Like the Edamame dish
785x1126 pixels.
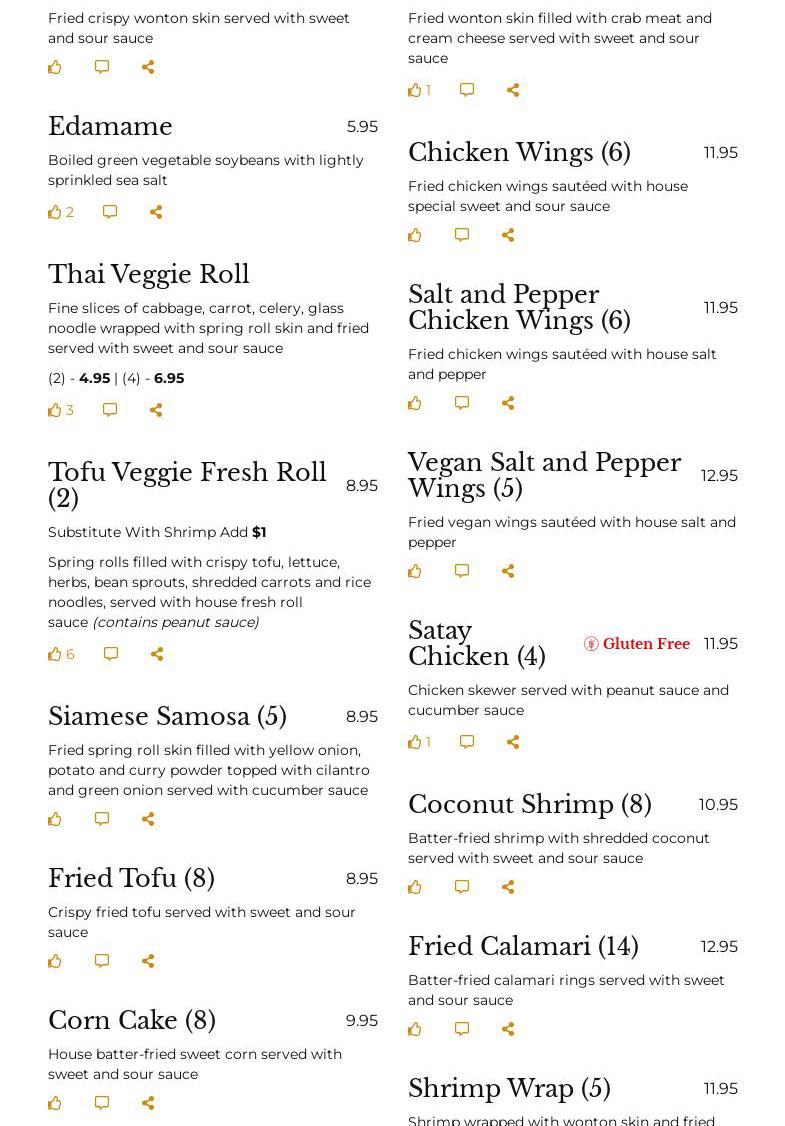(55, 212)
